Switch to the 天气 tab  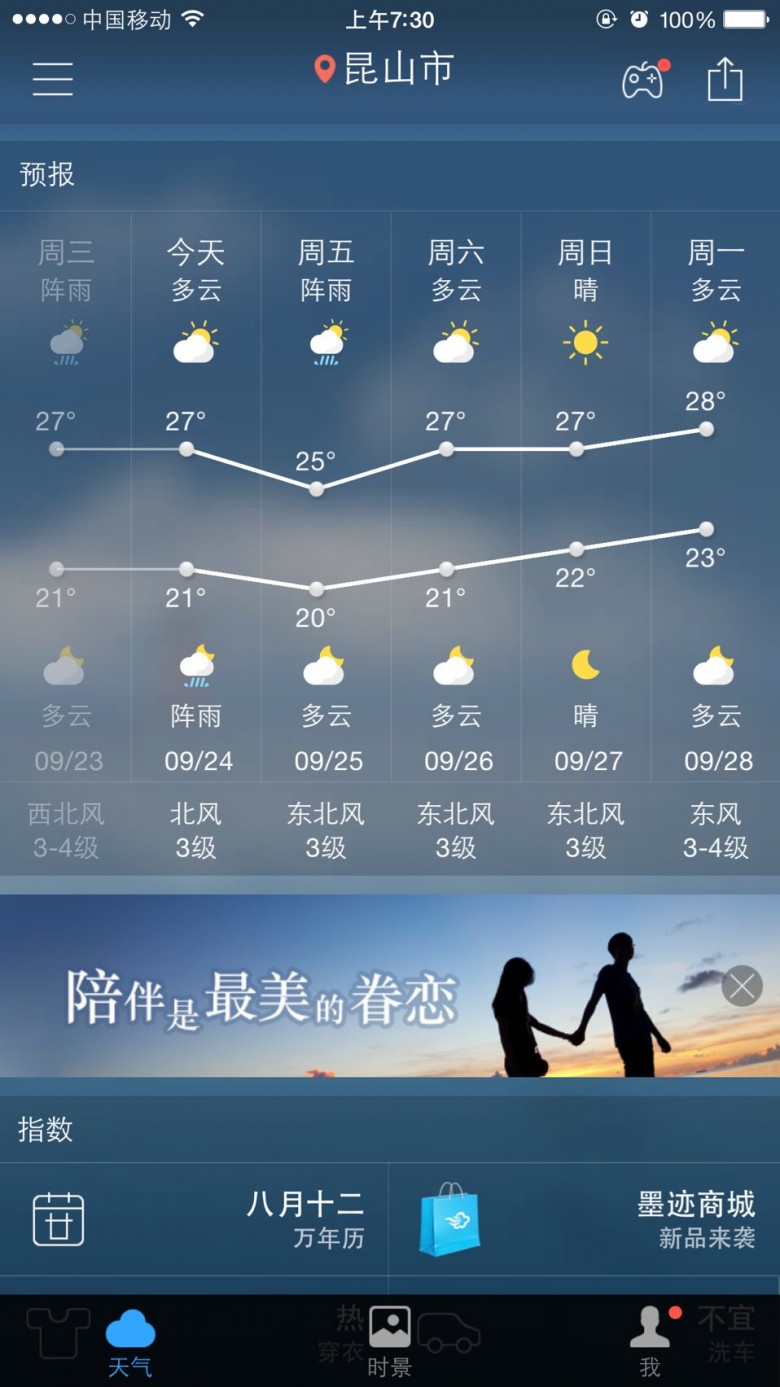coord(130,1342)
